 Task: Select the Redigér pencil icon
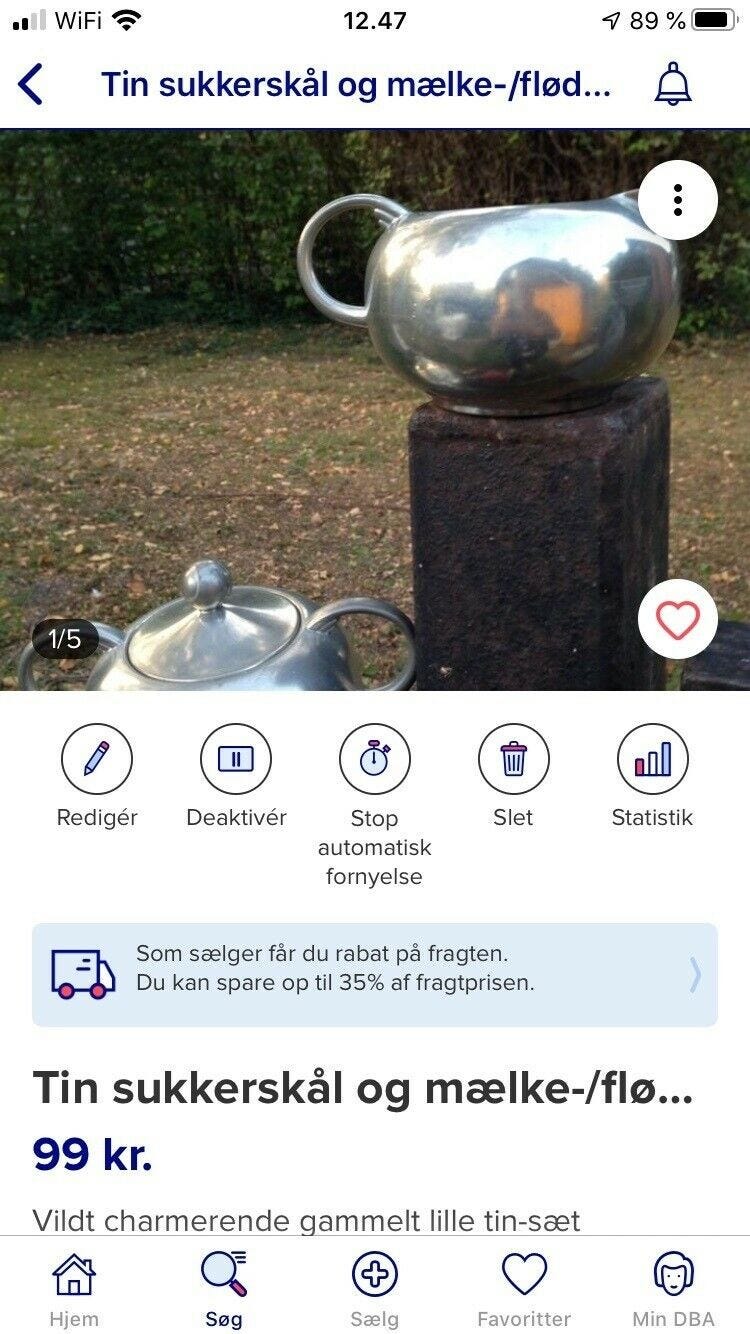[x=97, y=760]
